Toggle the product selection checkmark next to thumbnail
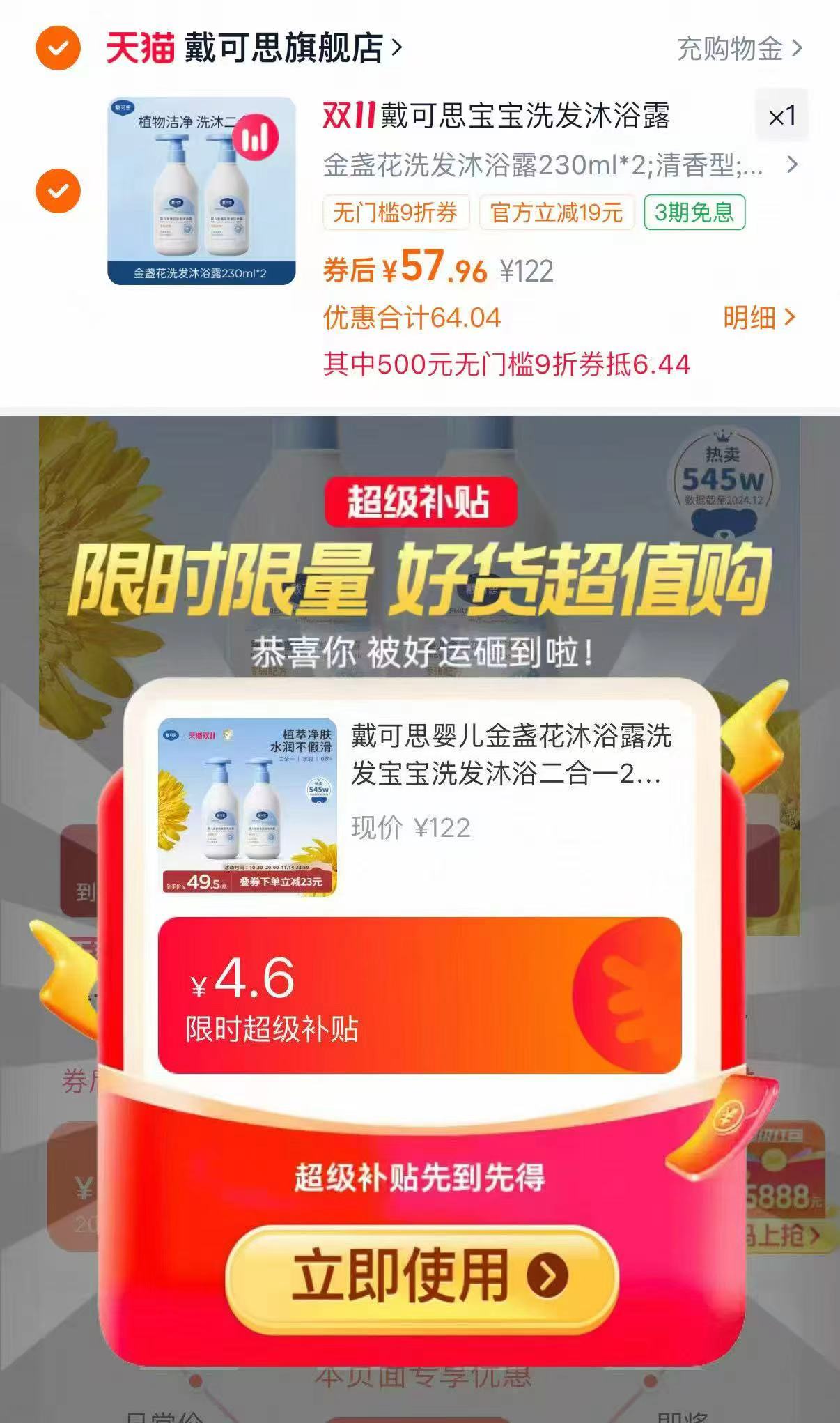The height and width of the screenshot is (1423, 840). coord(58,190)
